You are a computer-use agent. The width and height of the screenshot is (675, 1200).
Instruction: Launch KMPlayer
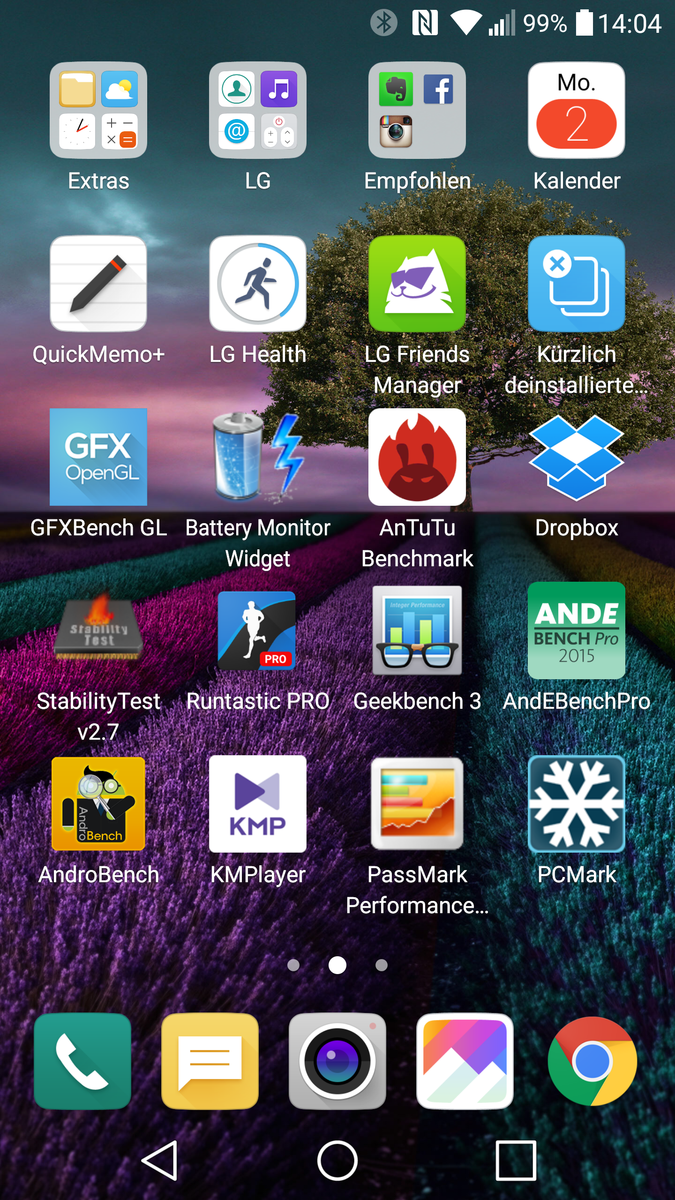pyautogui.click(x=257, y=803)
